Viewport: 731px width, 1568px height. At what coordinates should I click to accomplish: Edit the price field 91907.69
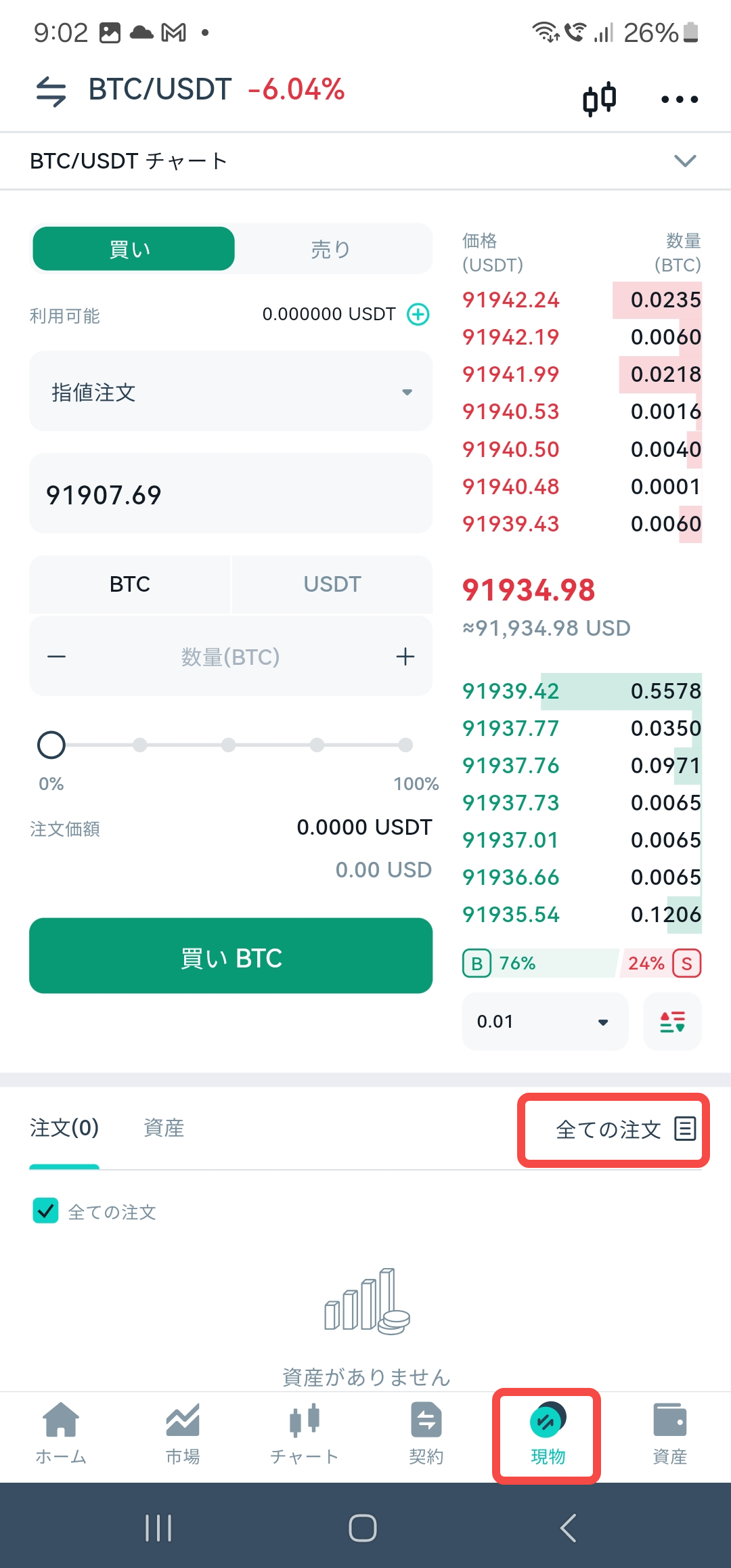(x=230, y=495)
